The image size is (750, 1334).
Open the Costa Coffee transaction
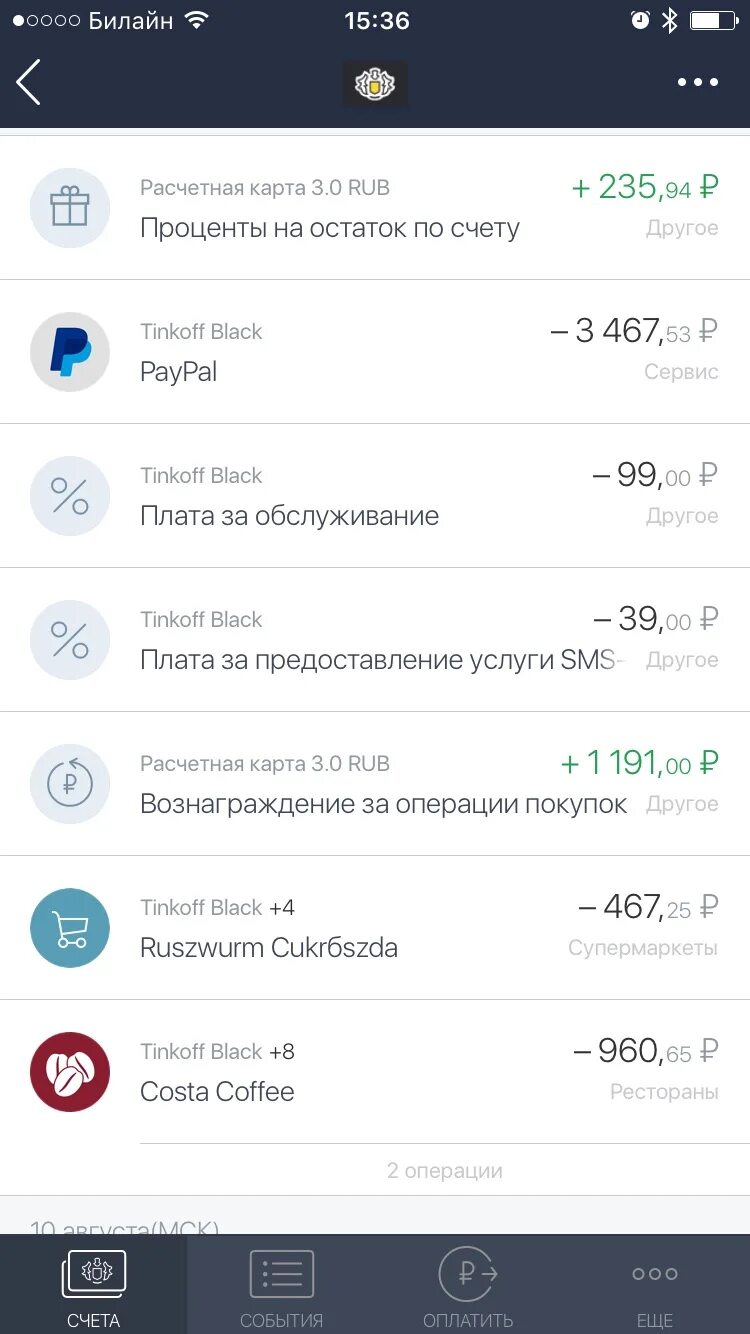pos(375,1072)
